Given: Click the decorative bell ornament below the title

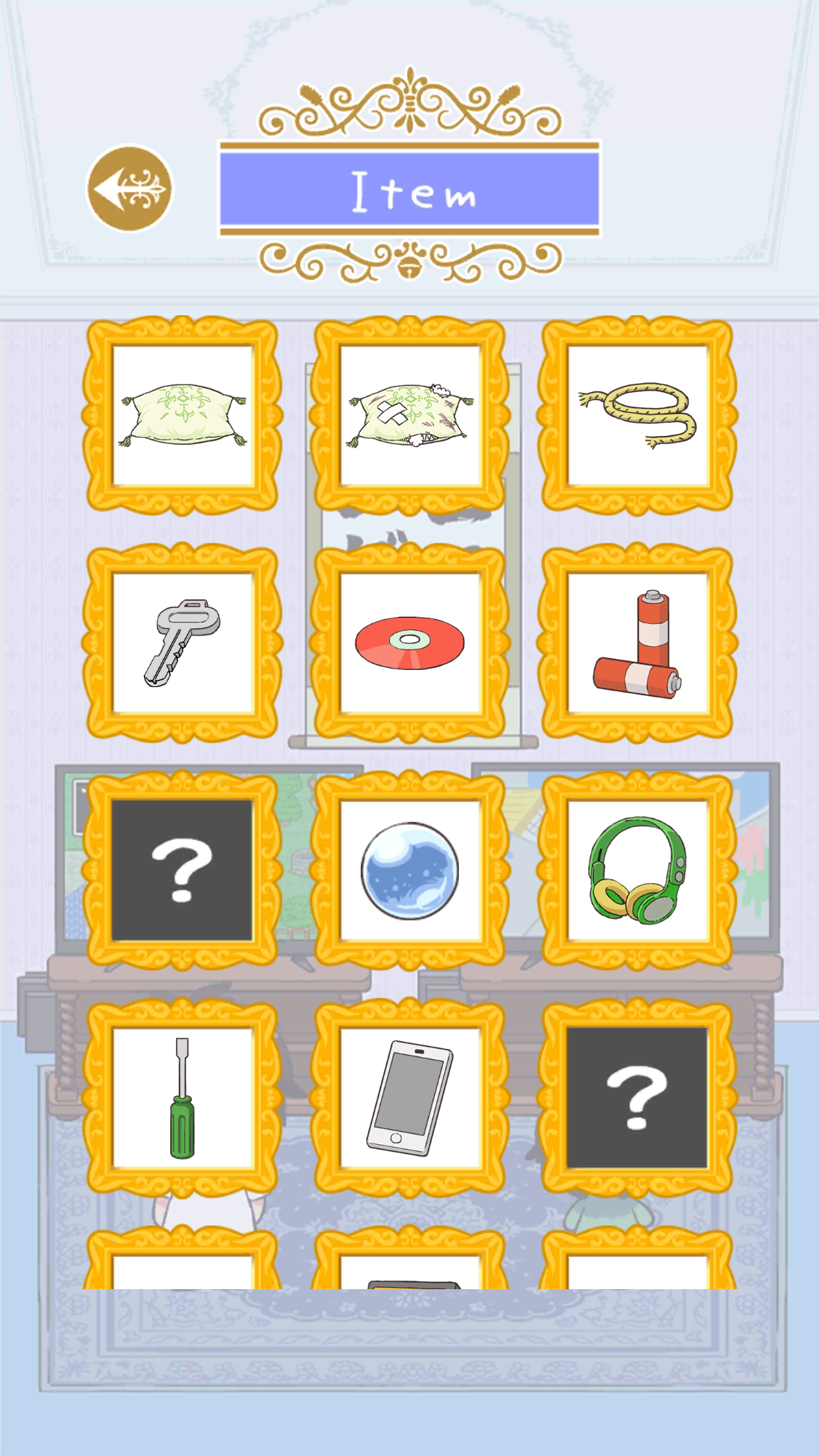Looking at the screenshot, I should [x=409, y=268].
